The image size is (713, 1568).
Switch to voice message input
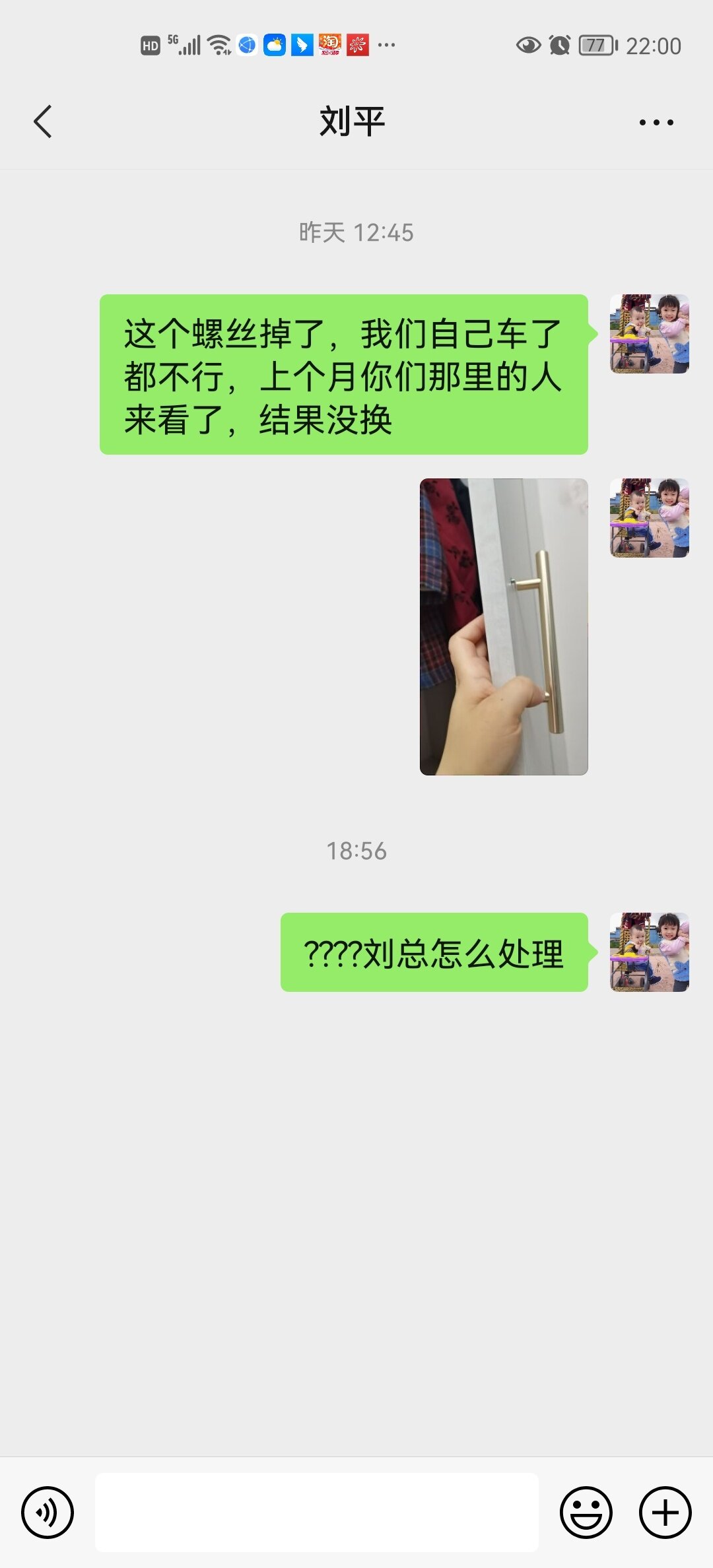[x=48, y=1512]
